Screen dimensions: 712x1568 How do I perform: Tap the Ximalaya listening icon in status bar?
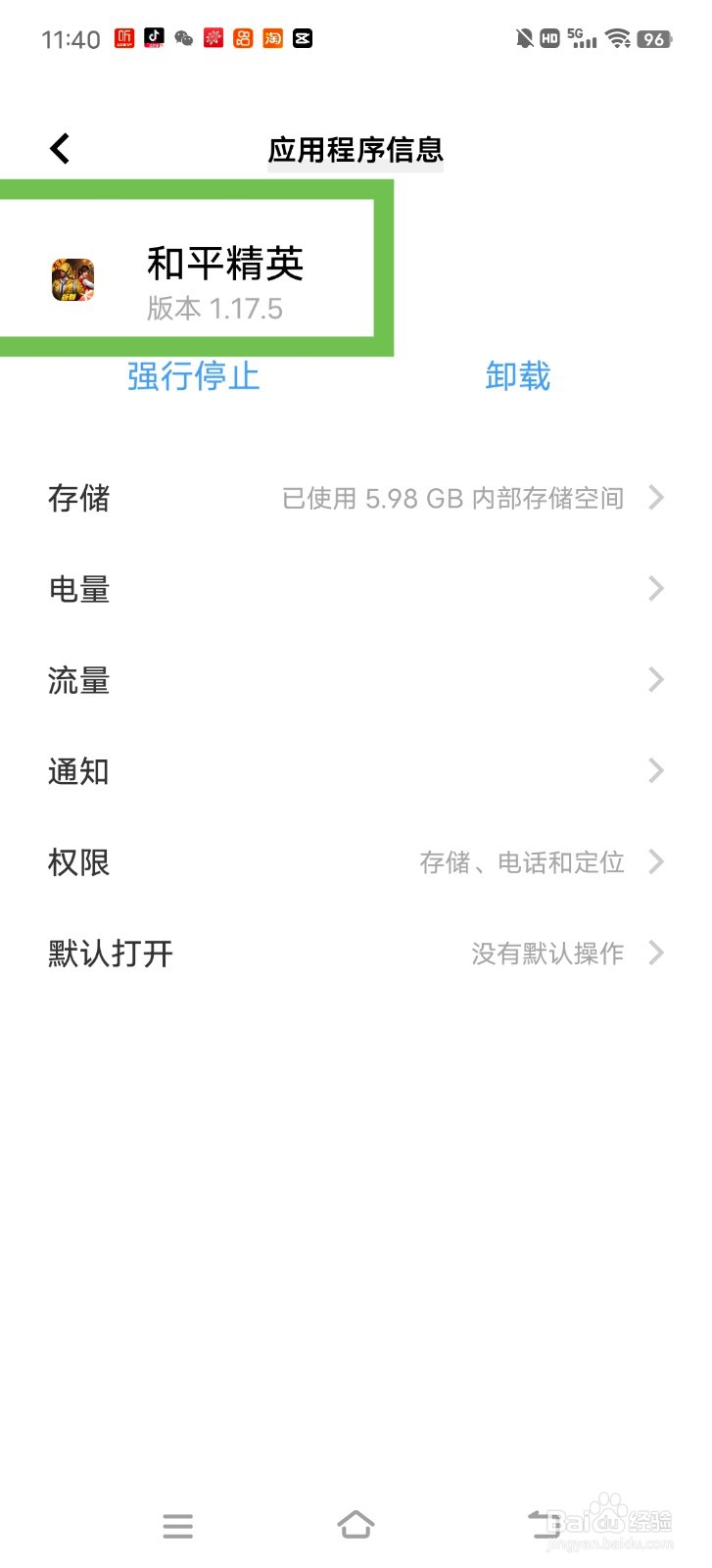pyautogui.click(x=123, y=38)
